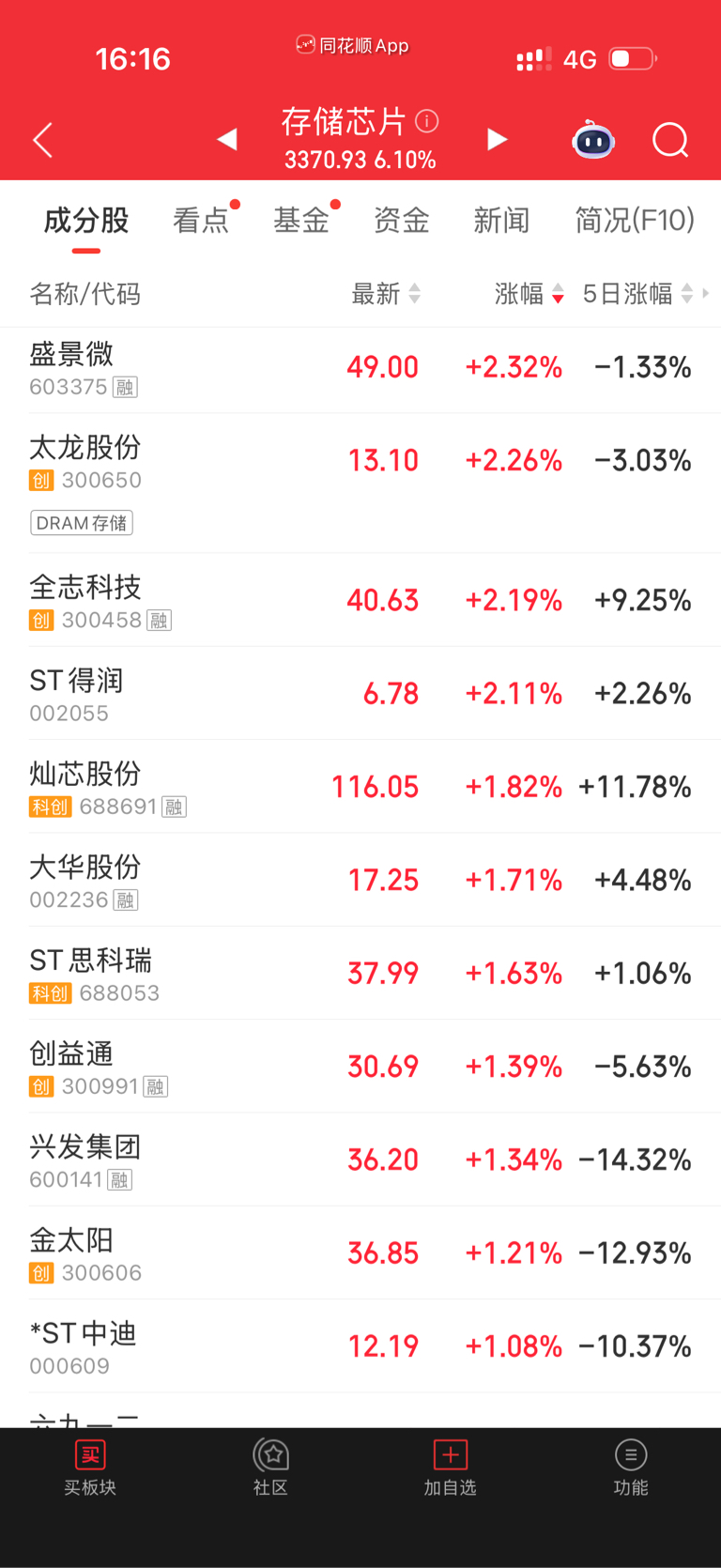Open the info icon beside 存储芯片
The height and width of the screenshot is (1568, 721).
click(427, 121)
